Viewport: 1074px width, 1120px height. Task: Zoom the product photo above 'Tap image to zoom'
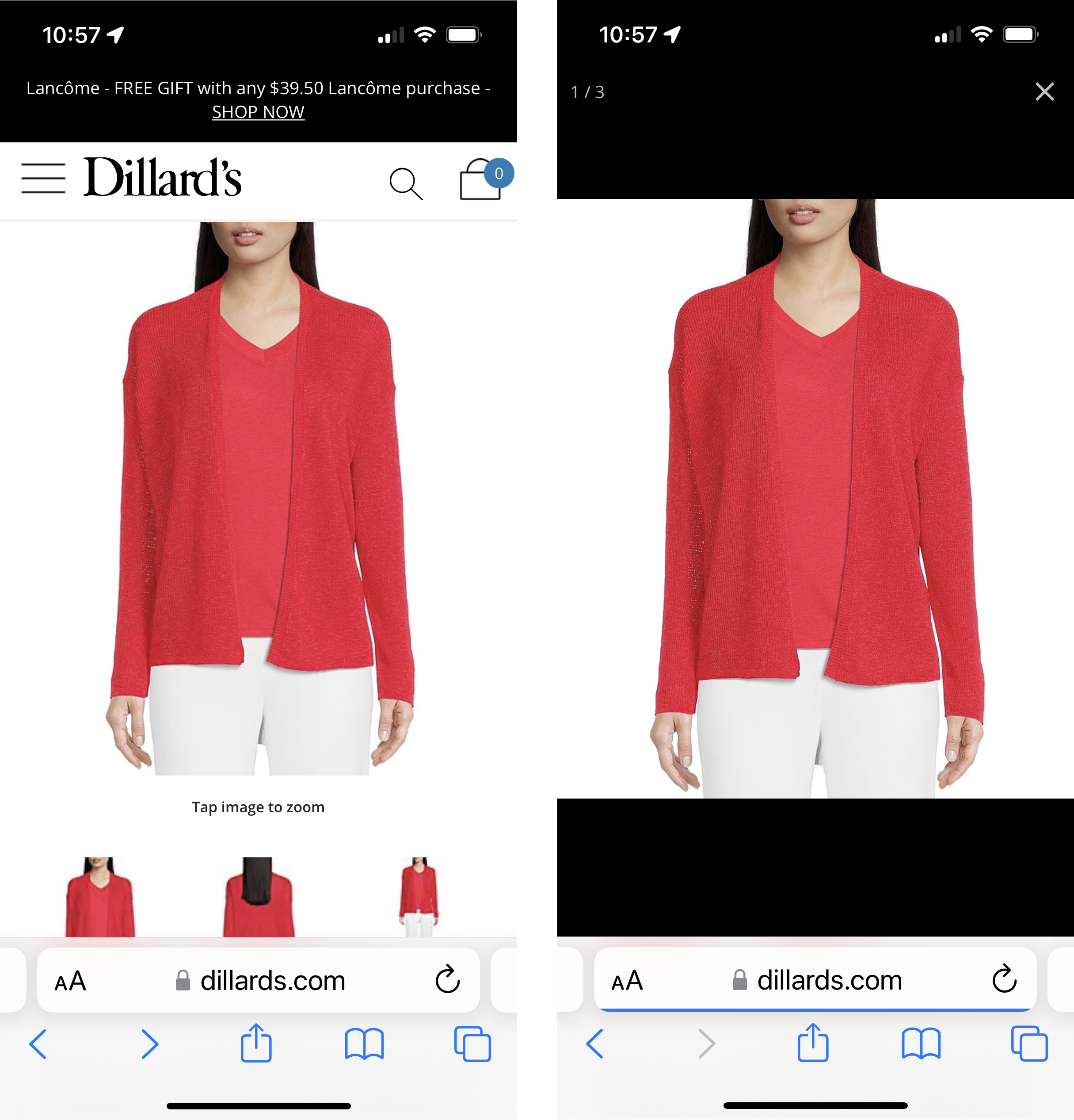click(x=258, y=497)
